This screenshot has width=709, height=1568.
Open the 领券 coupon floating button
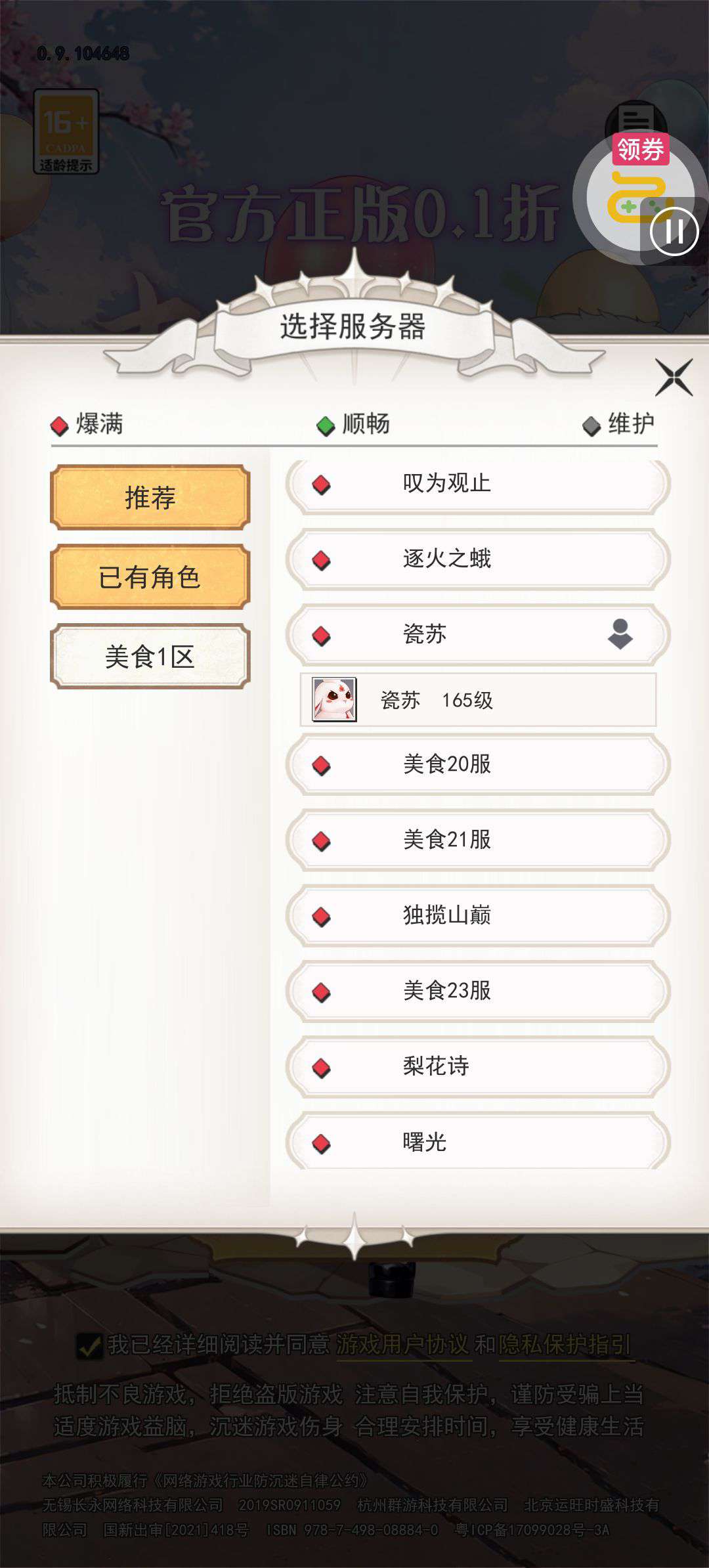tap(640, 150)
